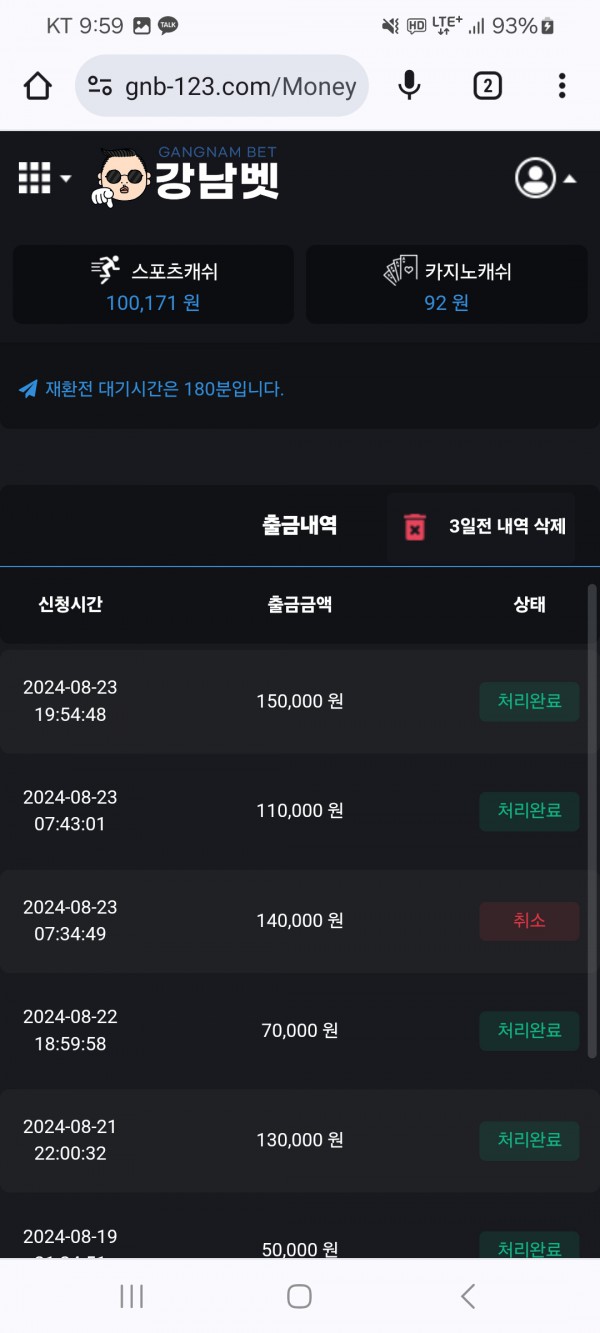Open the site grid menu
This screenshot has height=1333, width=600.
[44, 179]
